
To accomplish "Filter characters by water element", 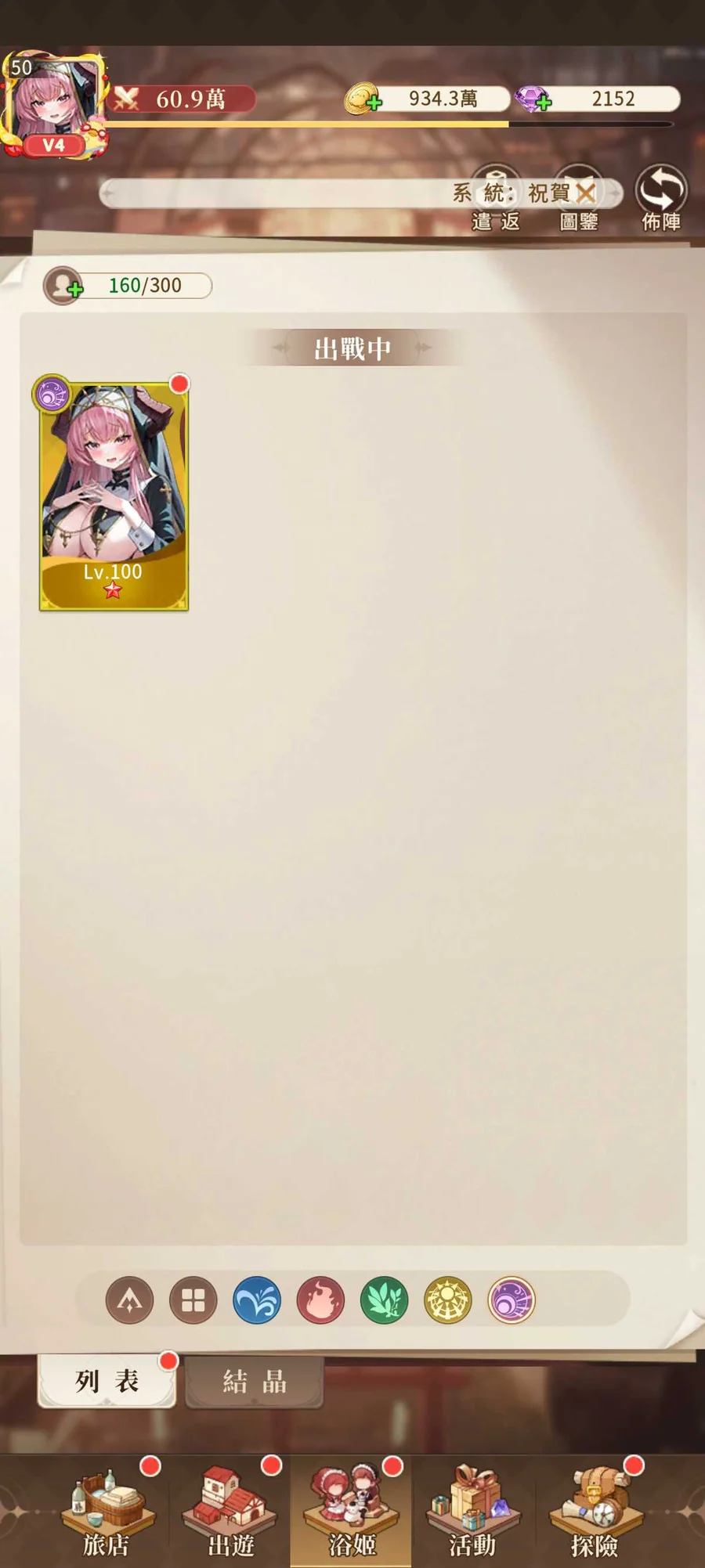I will (257, 1300).
